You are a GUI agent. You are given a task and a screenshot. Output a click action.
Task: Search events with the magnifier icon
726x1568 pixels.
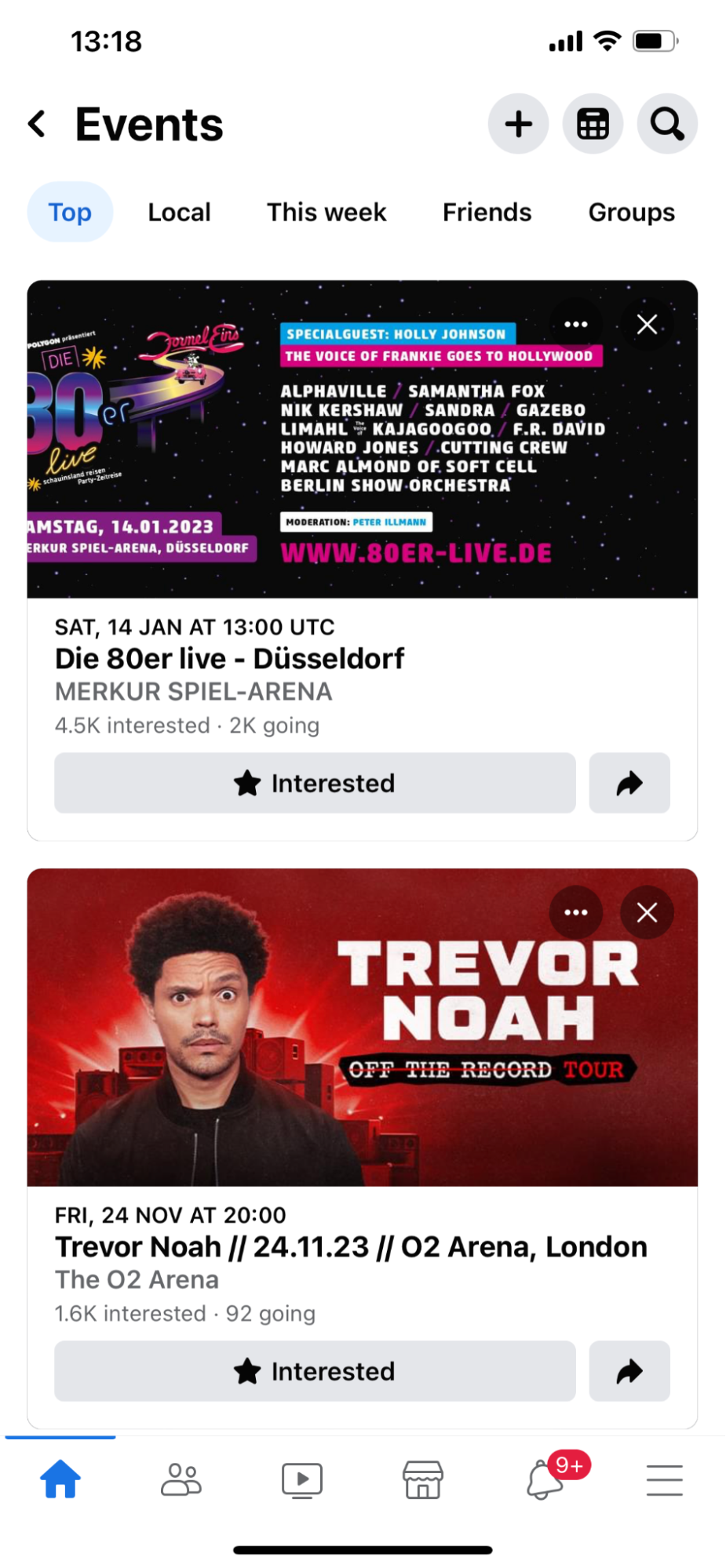click(667, 124)
